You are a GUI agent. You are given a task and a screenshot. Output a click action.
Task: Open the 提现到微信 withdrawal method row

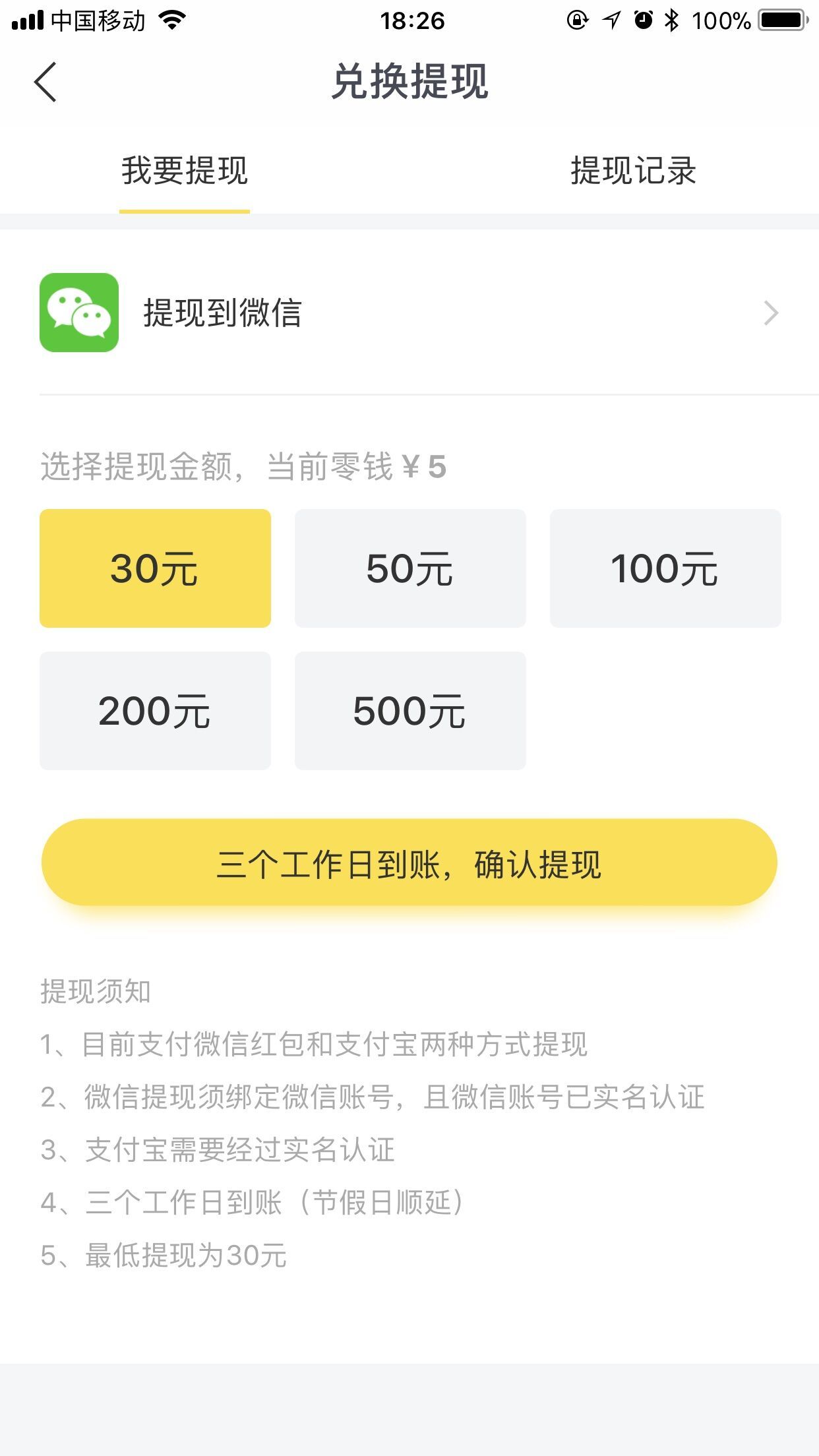(409, 313)
